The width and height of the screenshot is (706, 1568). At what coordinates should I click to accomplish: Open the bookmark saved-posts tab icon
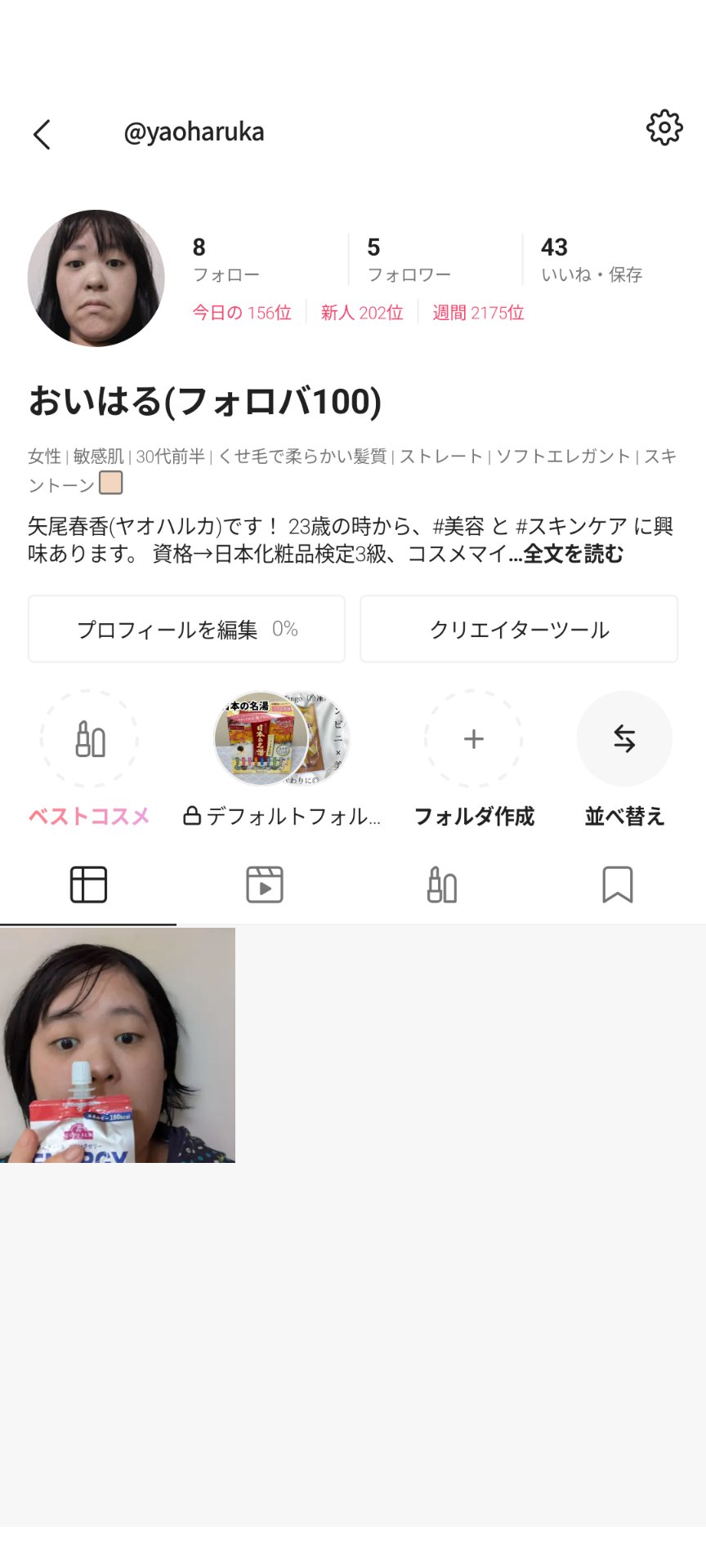pos(618,883)
